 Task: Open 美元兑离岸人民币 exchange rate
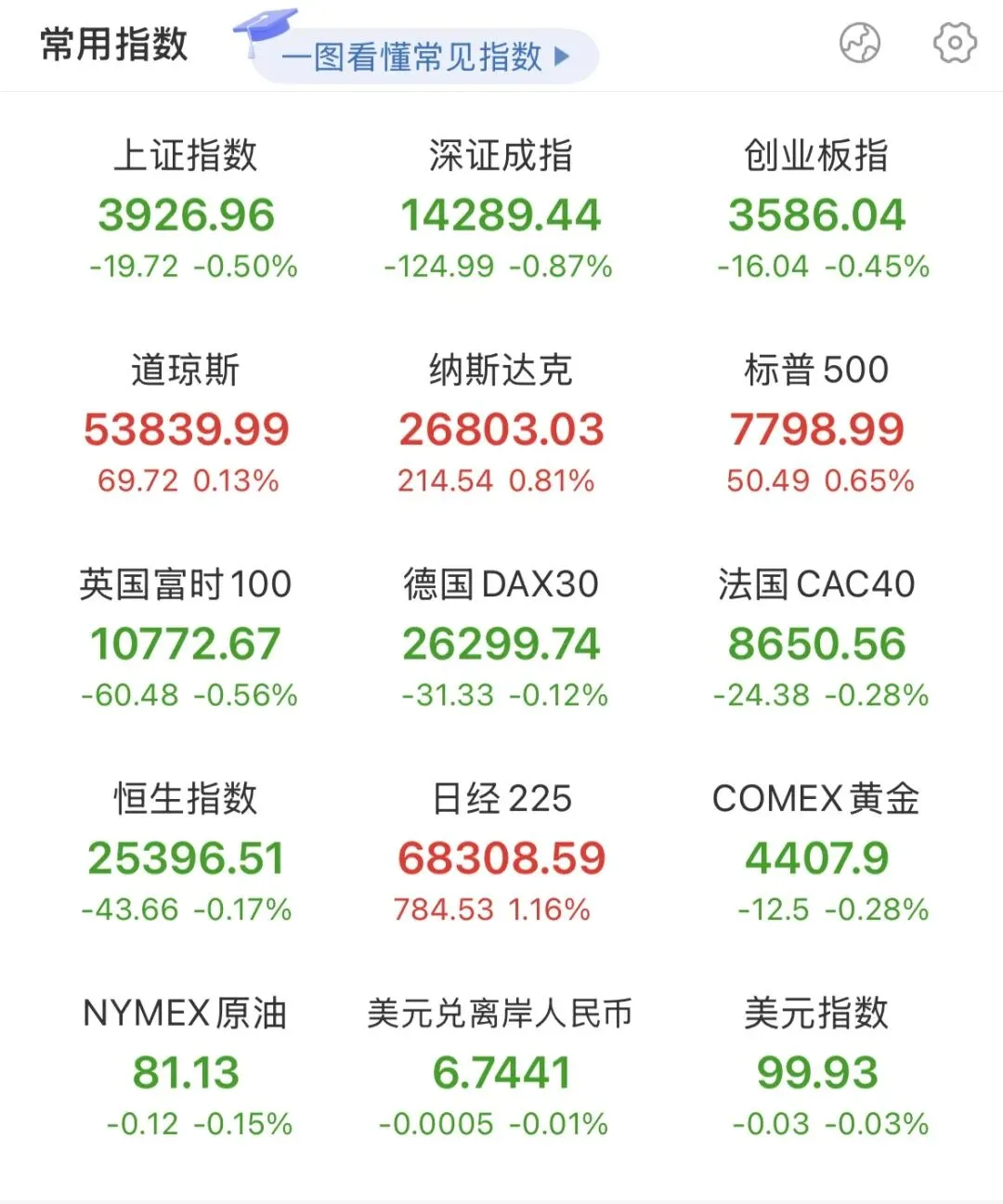coord(501,1067)
